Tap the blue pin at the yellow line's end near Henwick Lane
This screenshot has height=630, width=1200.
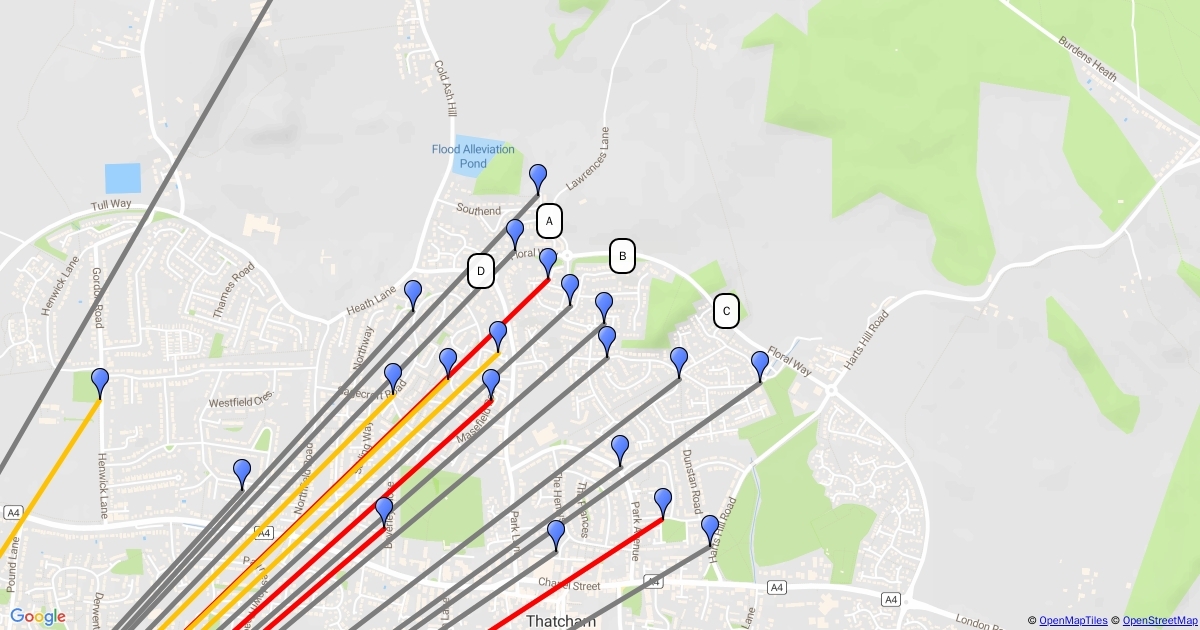coord(100,382)
